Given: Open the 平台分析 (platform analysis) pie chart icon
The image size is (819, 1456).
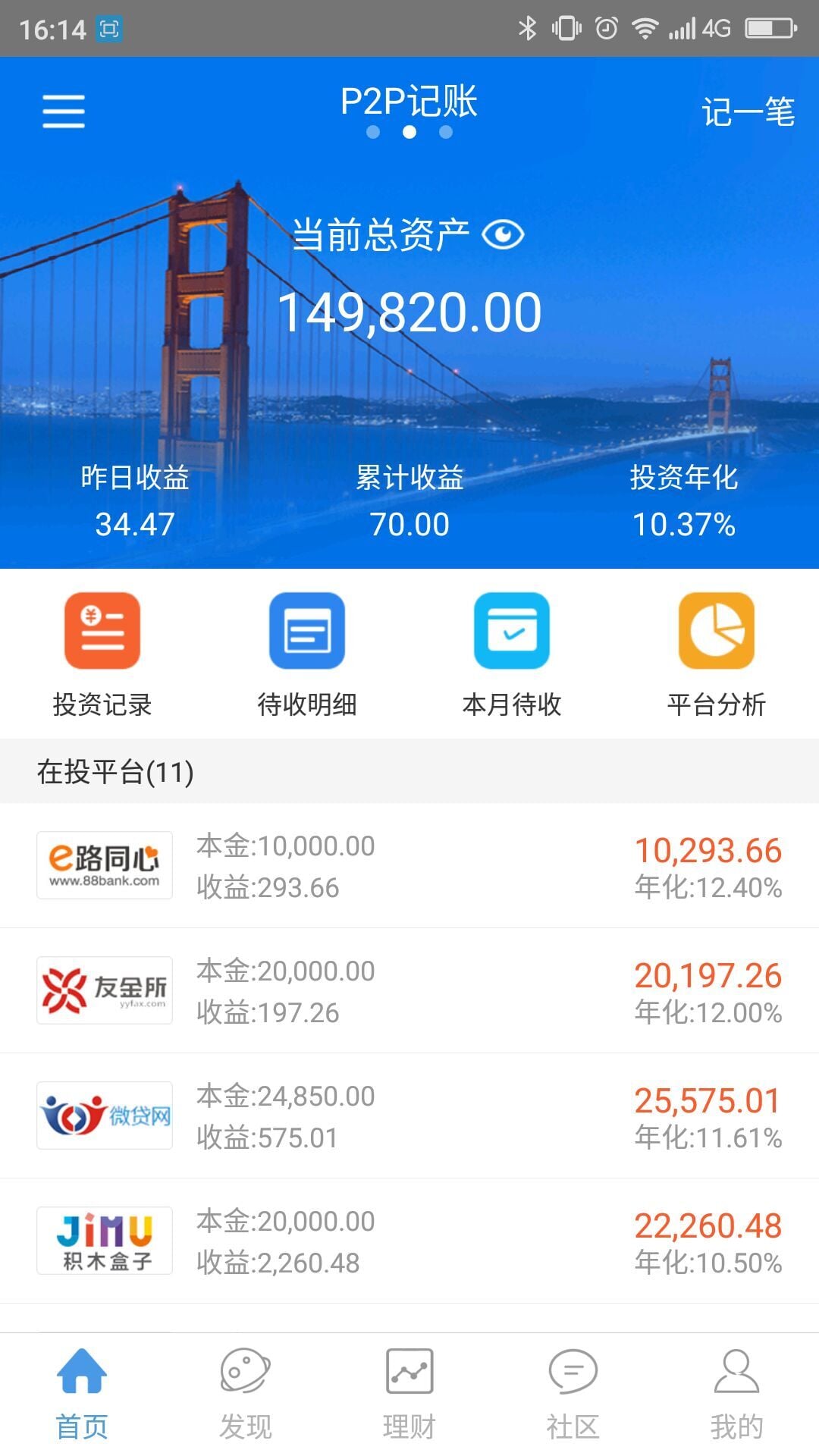Looking at the screenshot, I should pos(716,632).
